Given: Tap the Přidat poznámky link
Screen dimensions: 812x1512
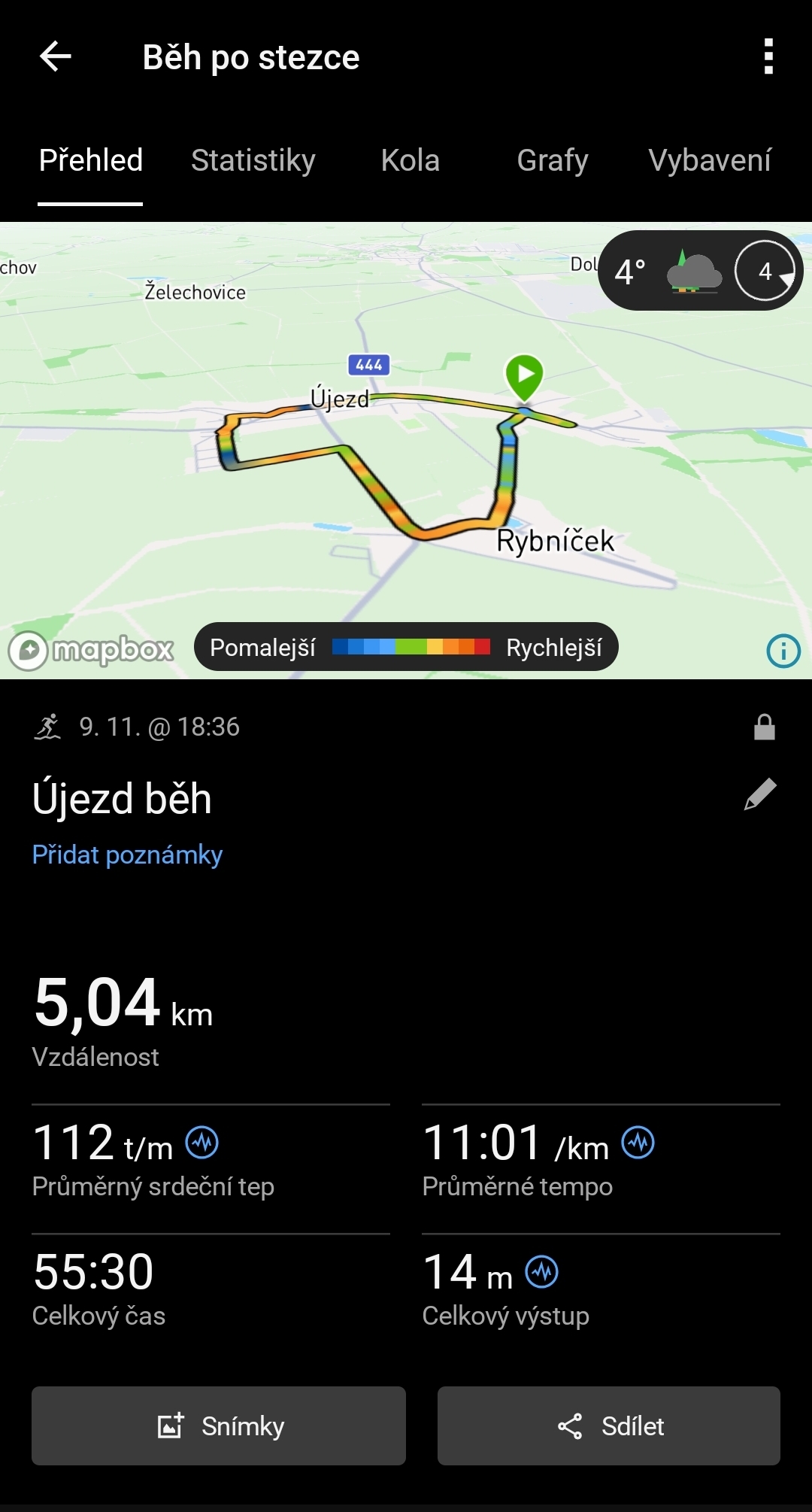Looking at the screenshot, I should [x=127, y=855].
